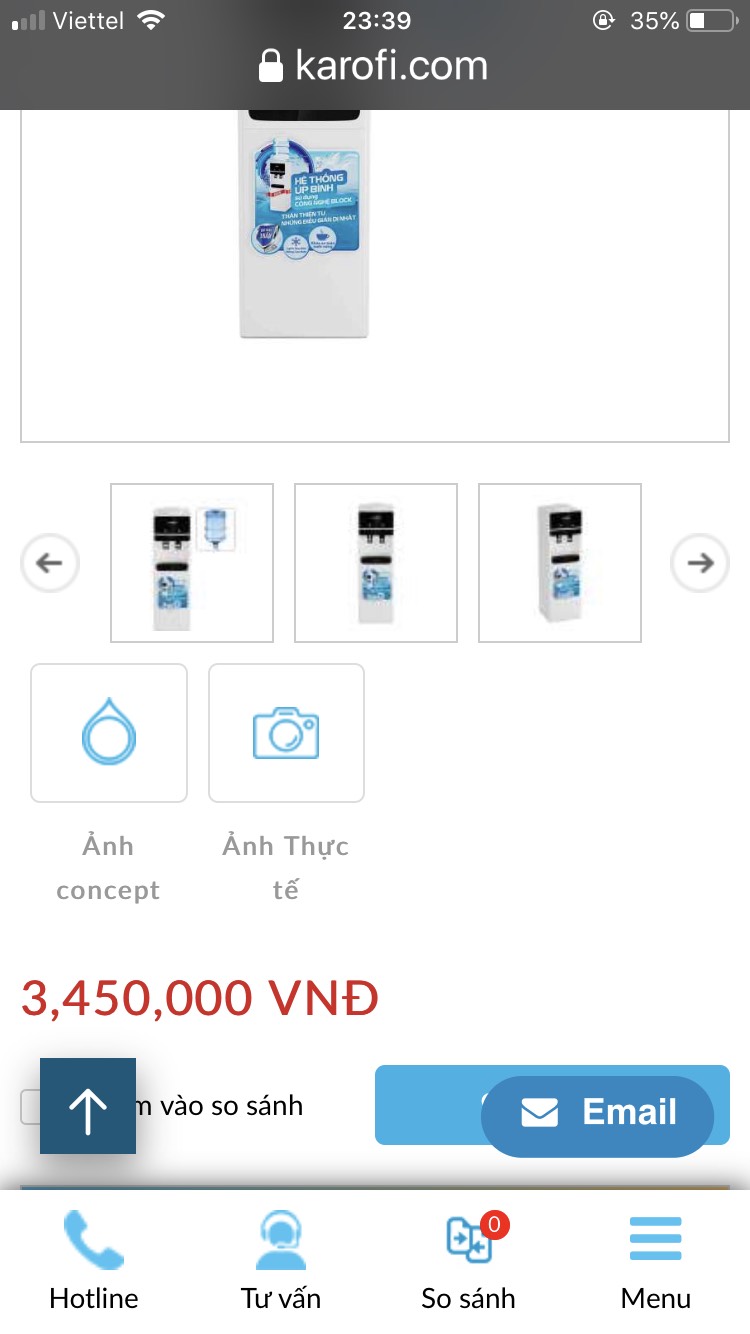
Task: Open So sánh comparison list
Action: coord(468,1260)
